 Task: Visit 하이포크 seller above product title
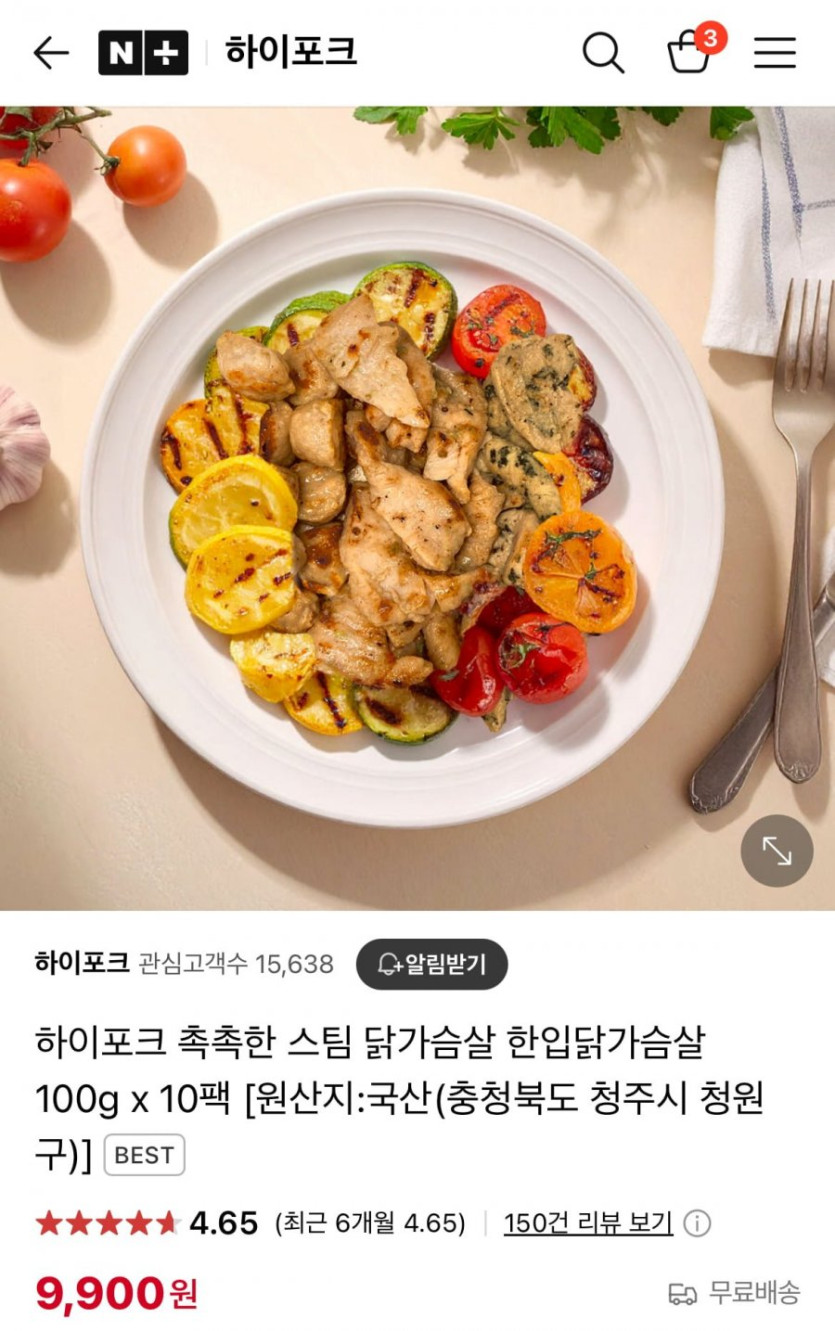pos(82,963)
